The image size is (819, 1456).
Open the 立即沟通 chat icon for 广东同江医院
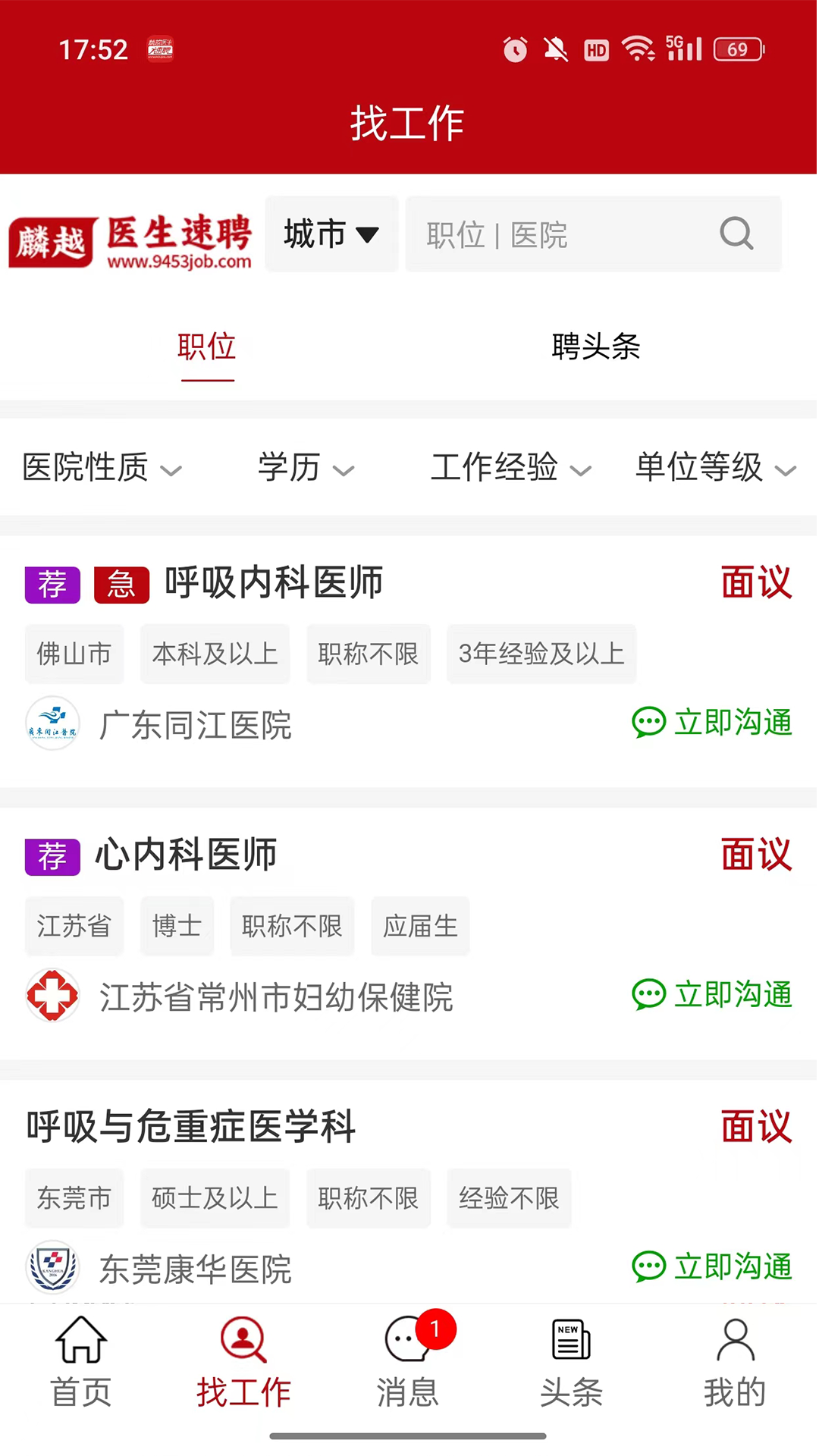[x=647, y=723]
